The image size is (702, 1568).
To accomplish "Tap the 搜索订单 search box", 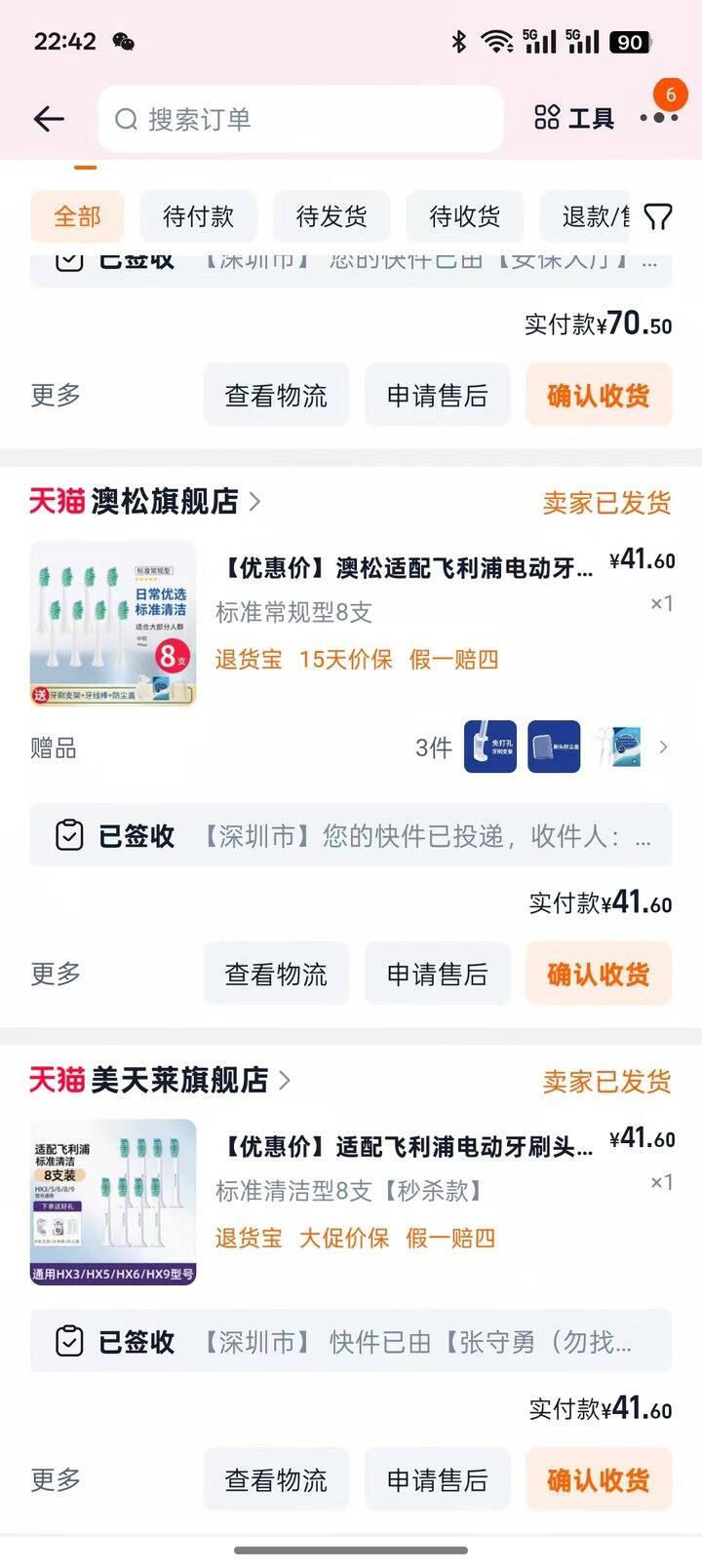I will 300,119.
